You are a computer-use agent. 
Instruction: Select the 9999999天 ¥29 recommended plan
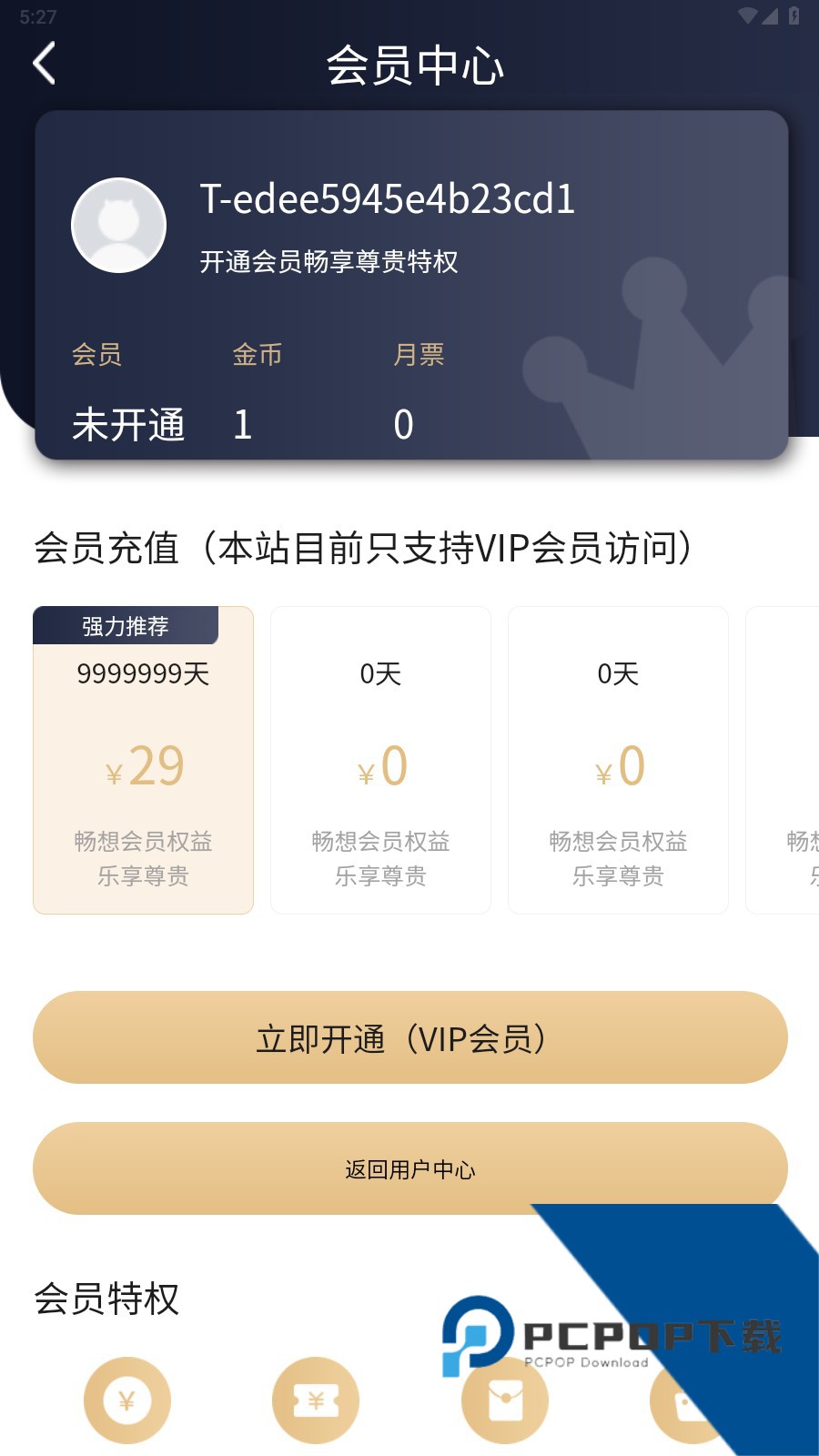click(143, 760)
